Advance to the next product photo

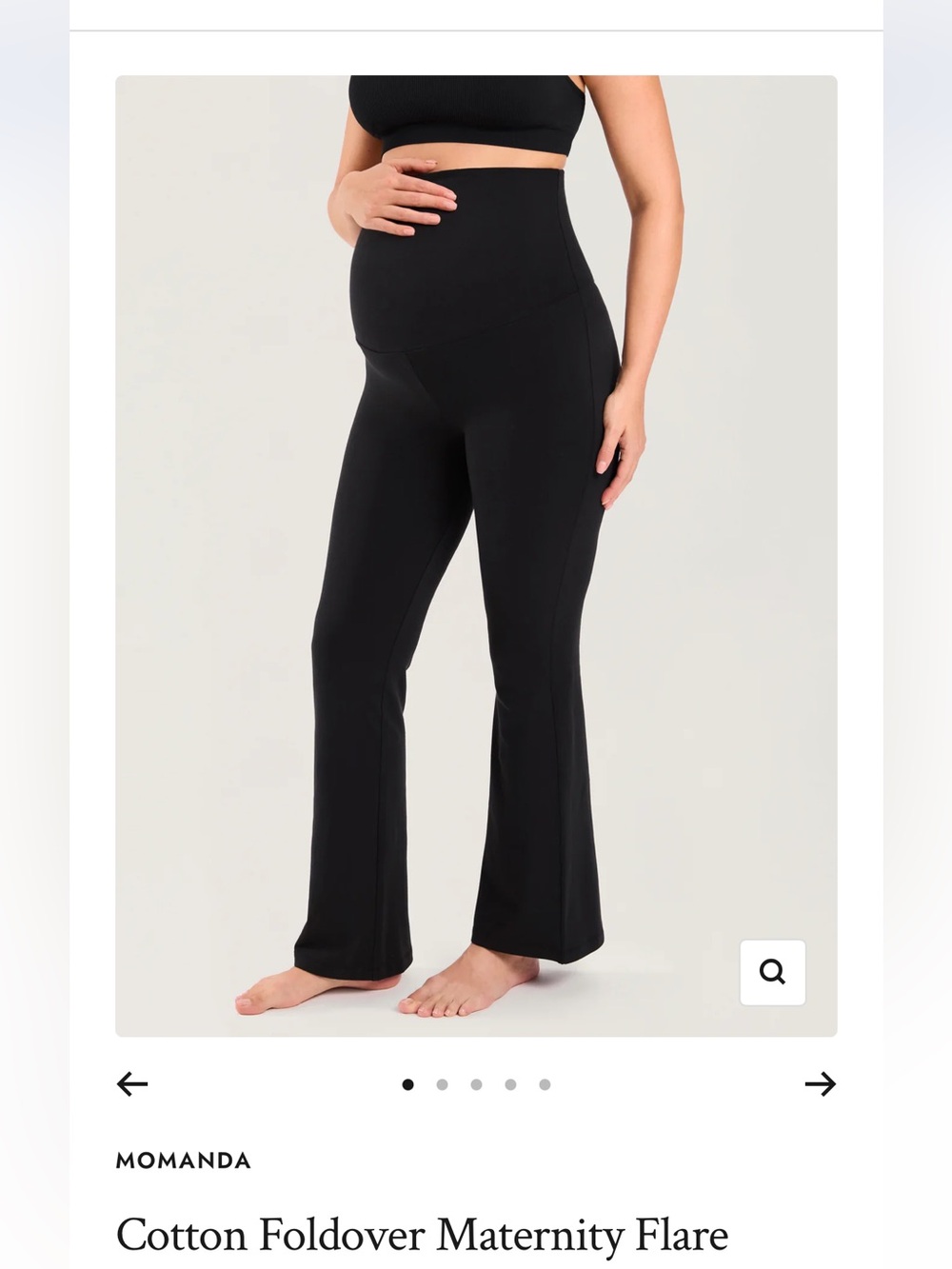pos(820,1083)
